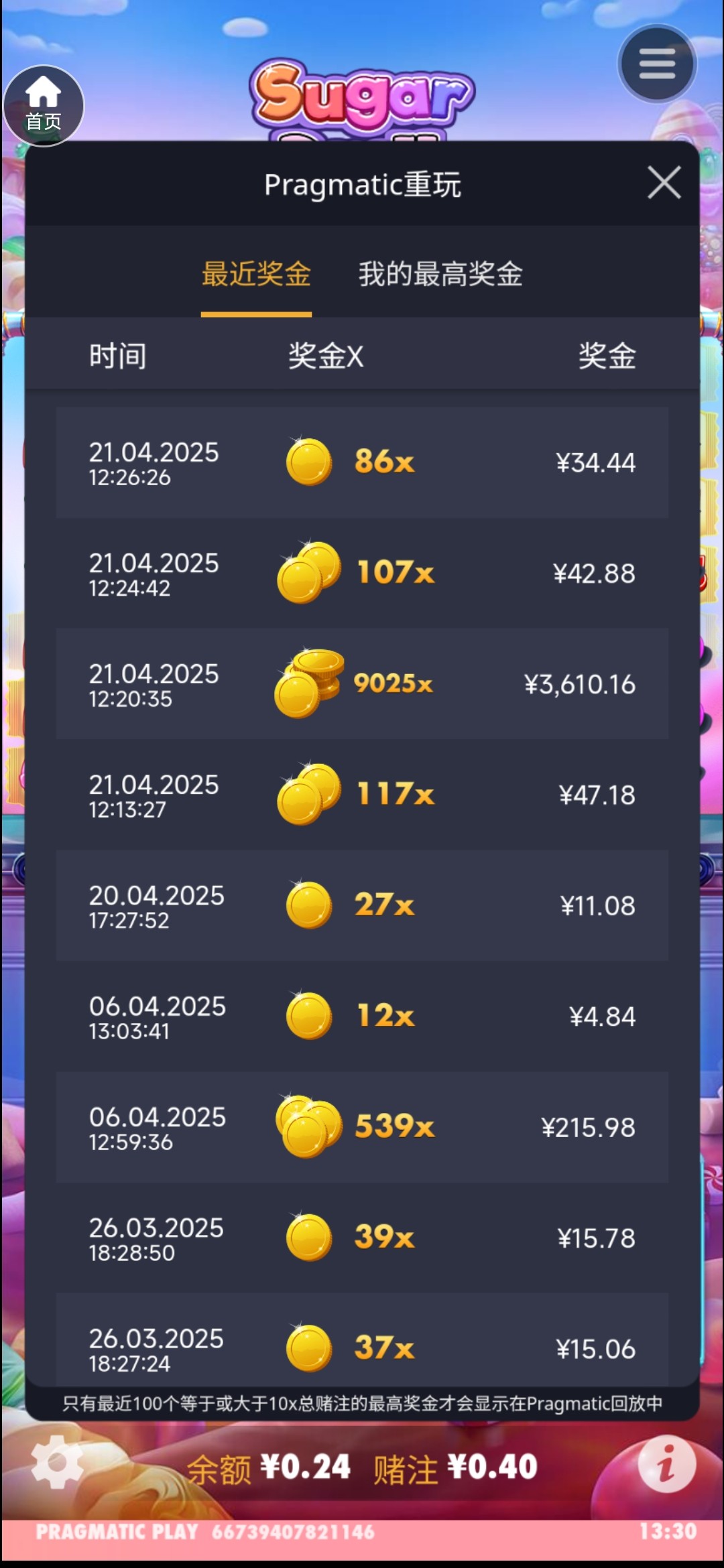
Task: Switch to the 我的最高奖金 tab
Action: tap(440, 274)
